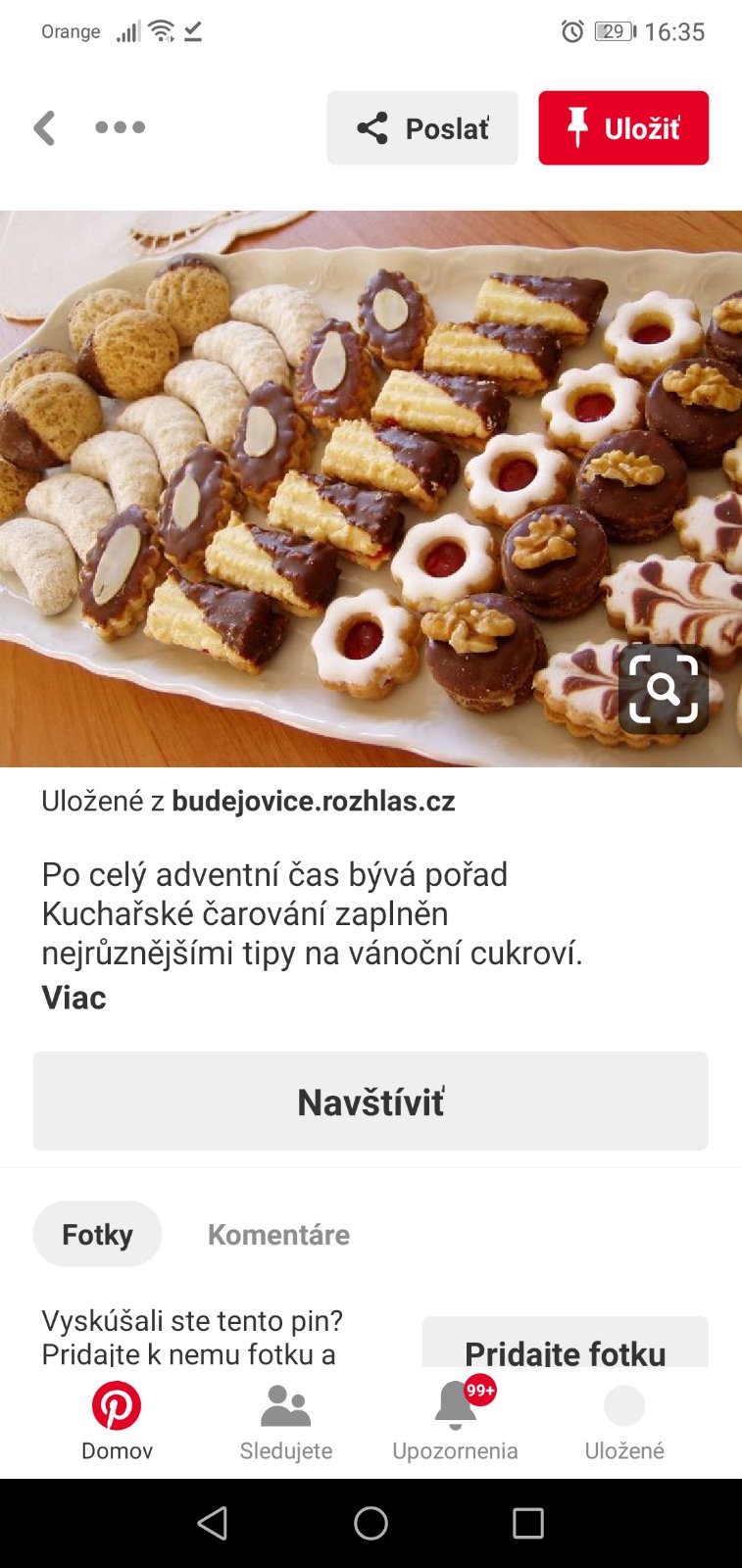
Task: Open the budejovice.rozhlas.cz source link
Action: coord(314,802)
